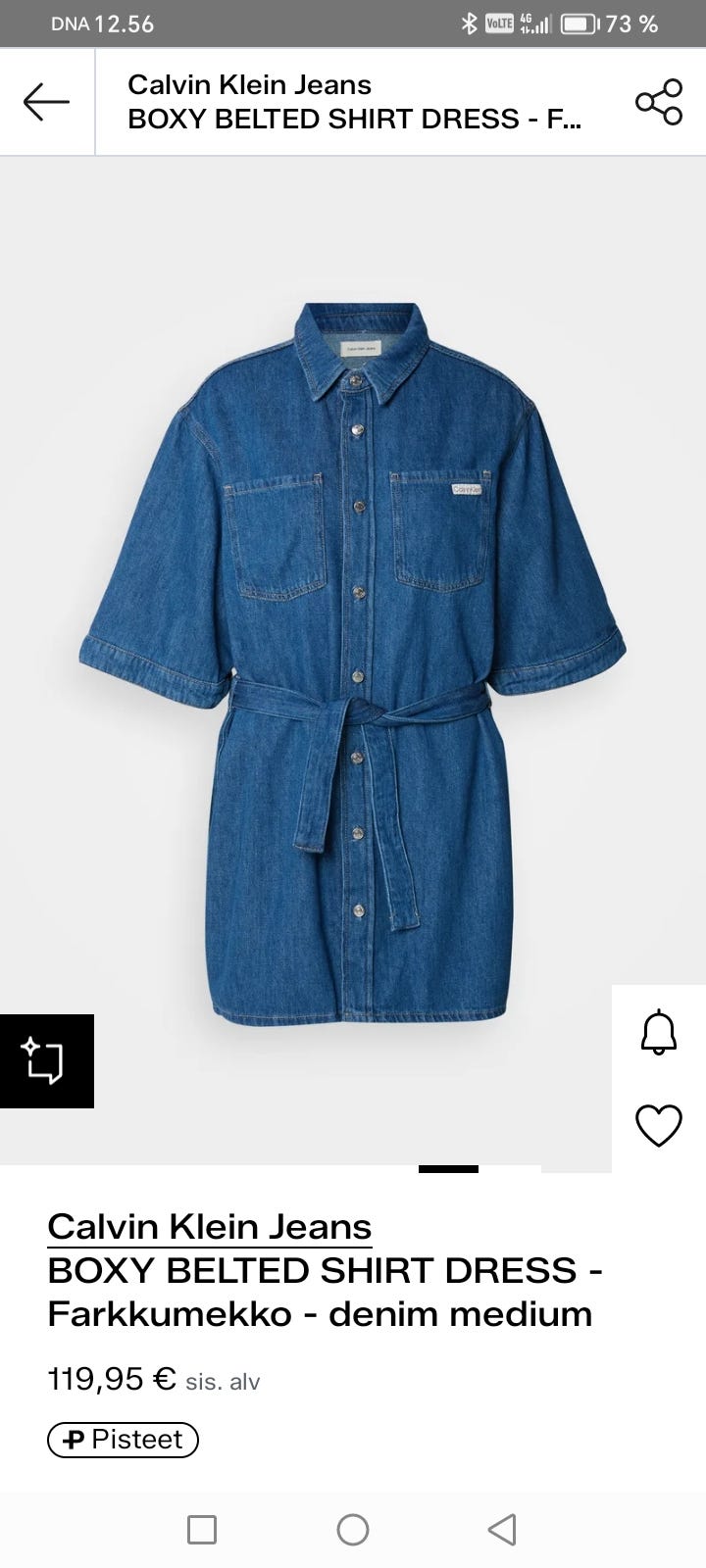The width and height of the screenshot is (706, 1568).
Task: Open the sparkle chat assistant button
Action: point(46,1061)
